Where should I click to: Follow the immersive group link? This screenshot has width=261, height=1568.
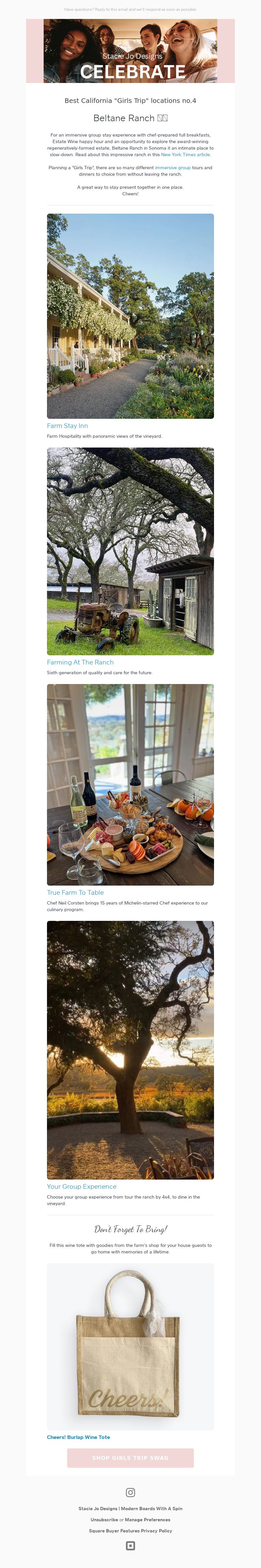[173, 167]
